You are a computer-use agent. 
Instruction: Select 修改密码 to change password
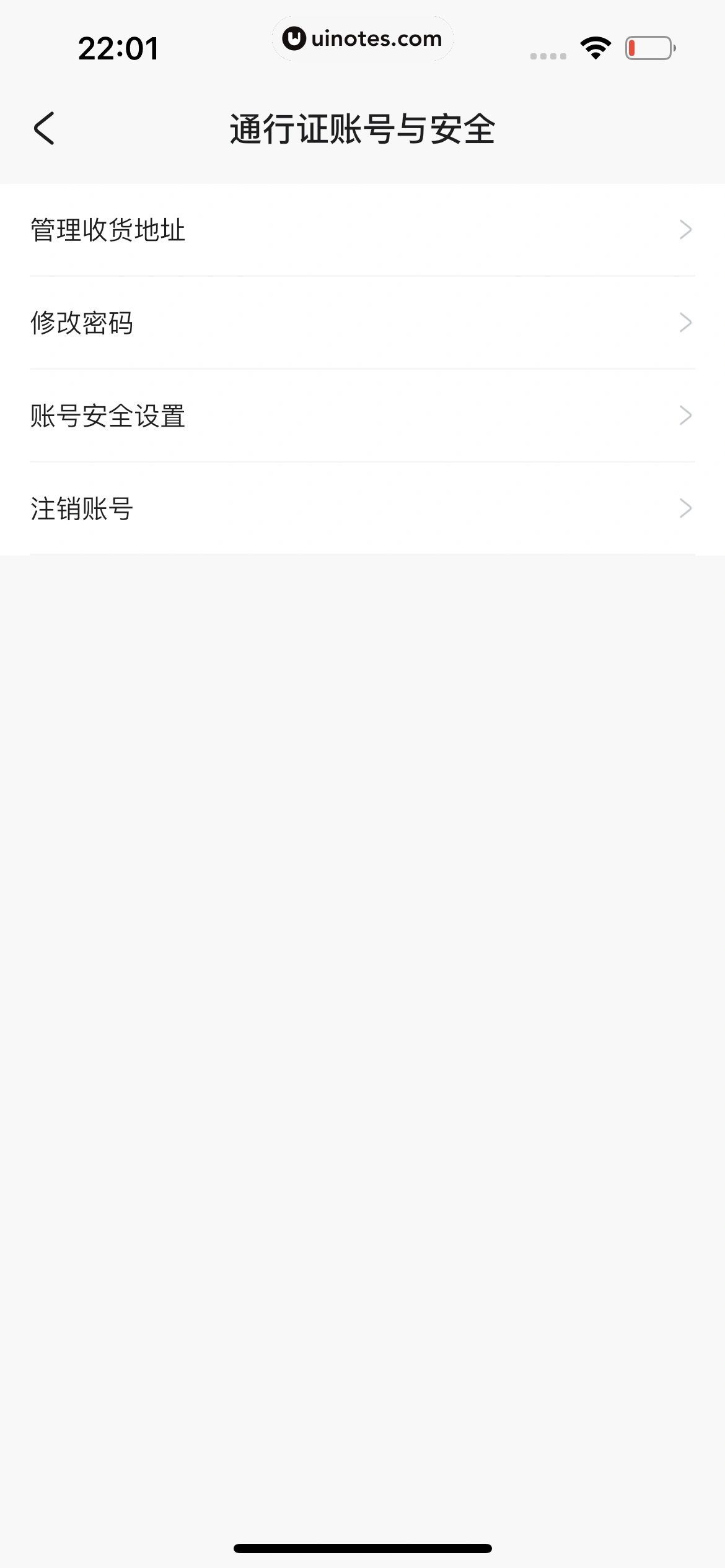362,323
